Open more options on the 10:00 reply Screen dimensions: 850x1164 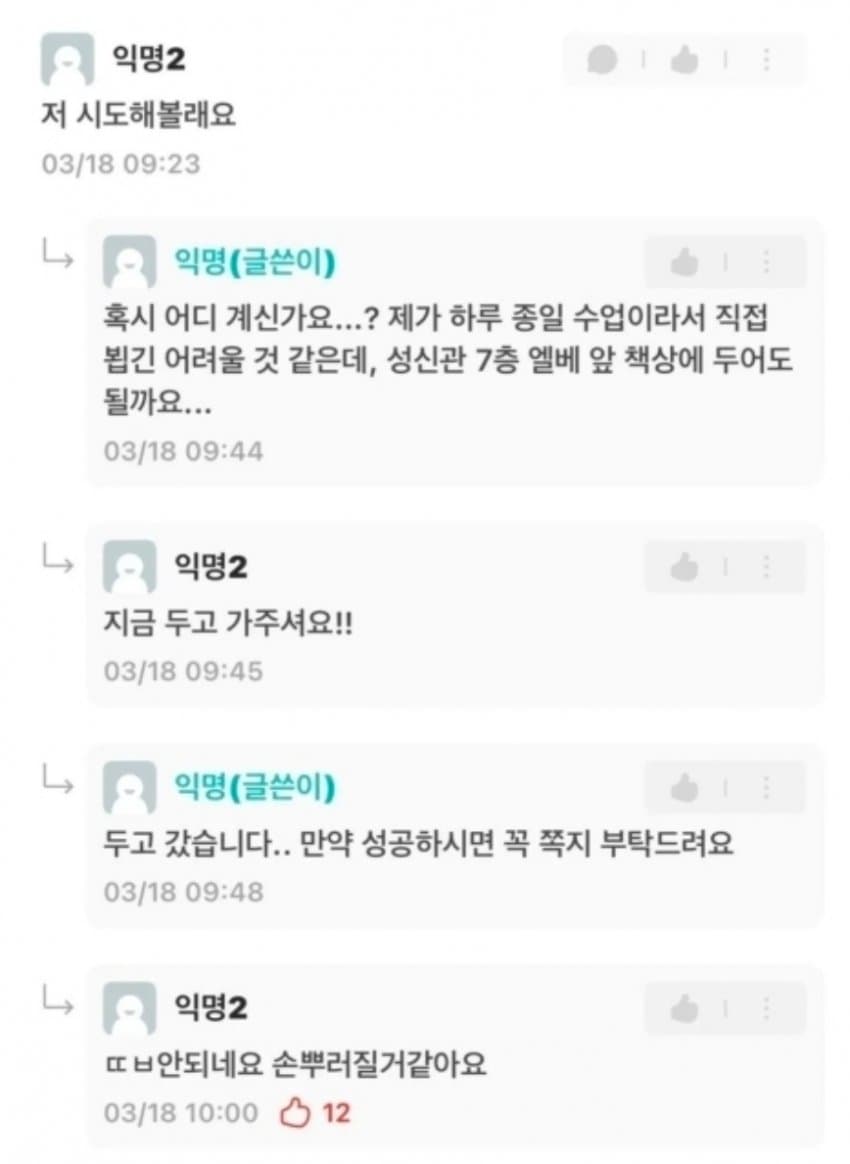767,1009
